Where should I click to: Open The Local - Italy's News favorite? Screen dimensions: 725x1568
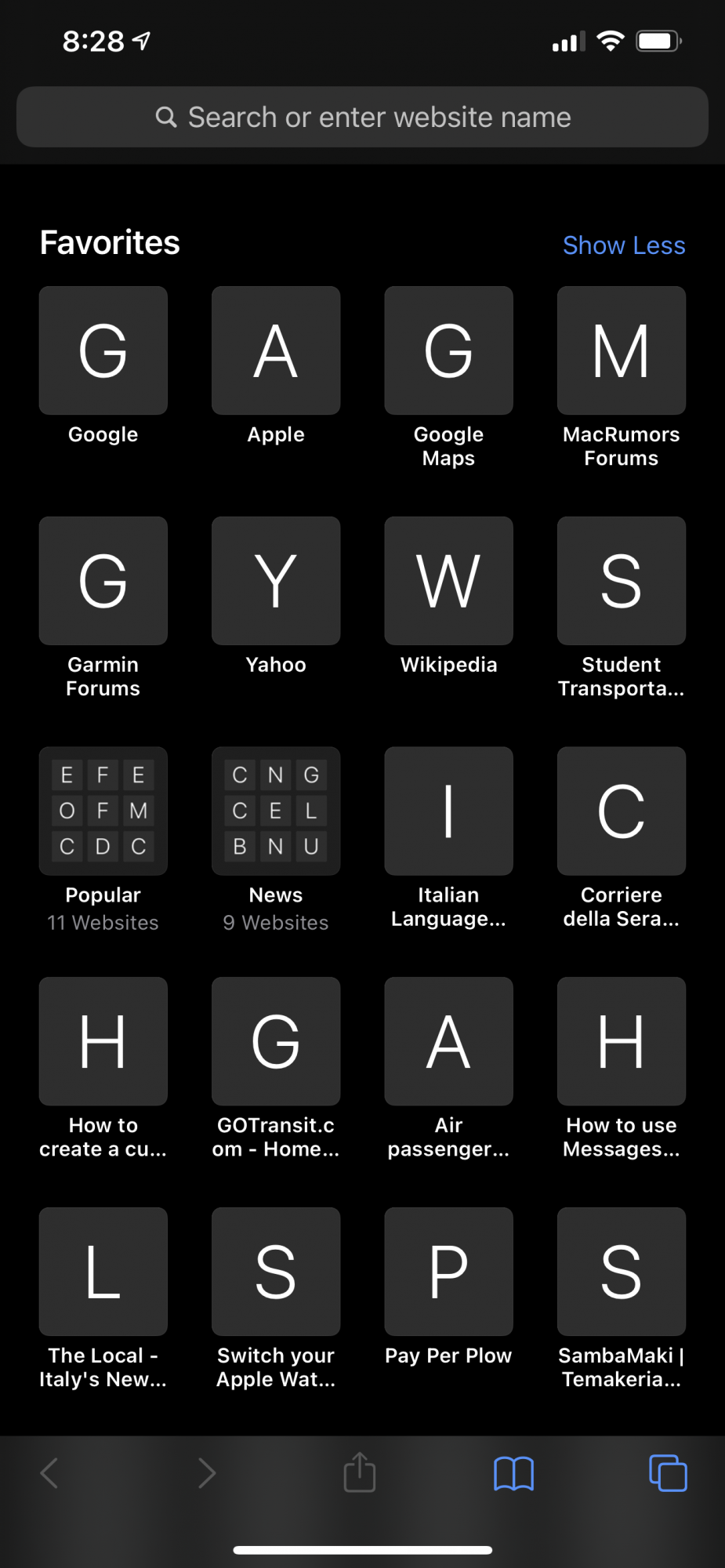tap(103, 1272)
